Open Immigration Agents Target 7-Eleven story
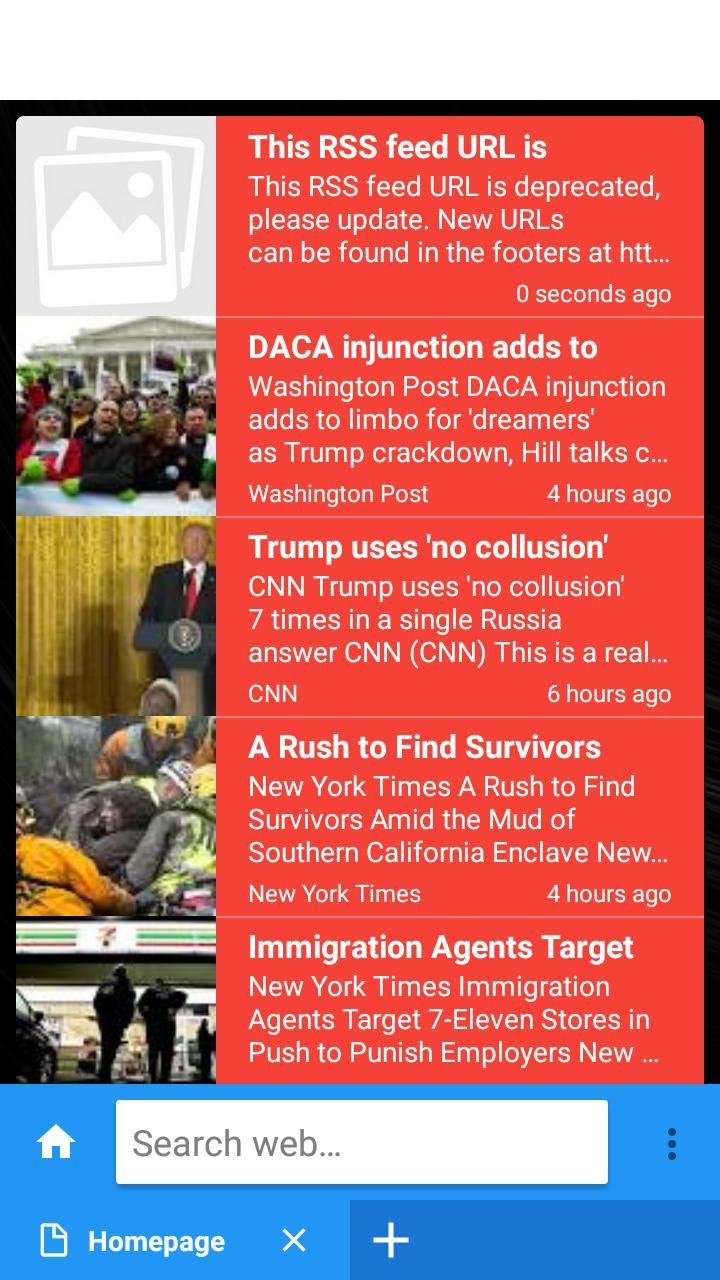This screenshot has width=720, height=1280. tap(458, 1000)
